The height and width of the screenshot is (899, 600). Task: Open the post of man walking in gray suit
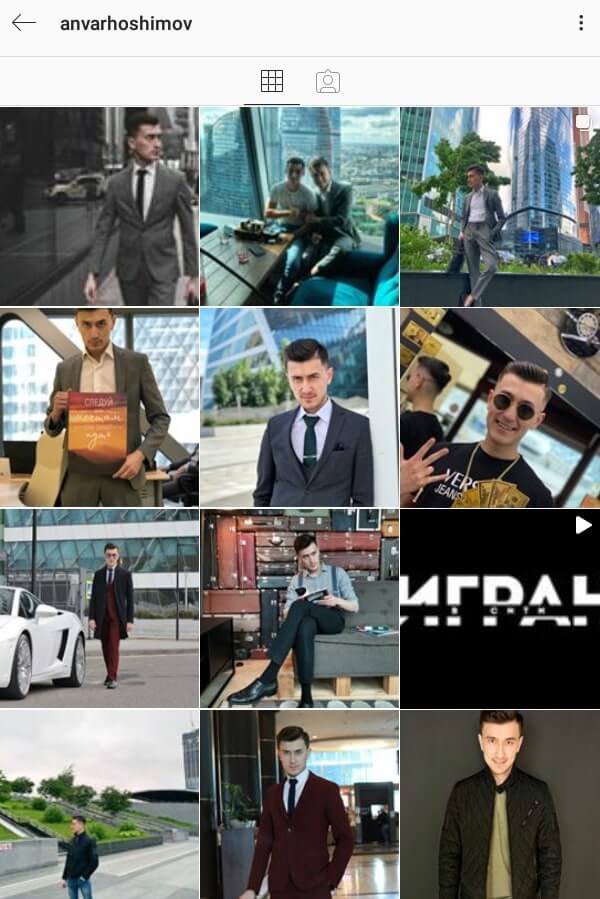point(99,206)
